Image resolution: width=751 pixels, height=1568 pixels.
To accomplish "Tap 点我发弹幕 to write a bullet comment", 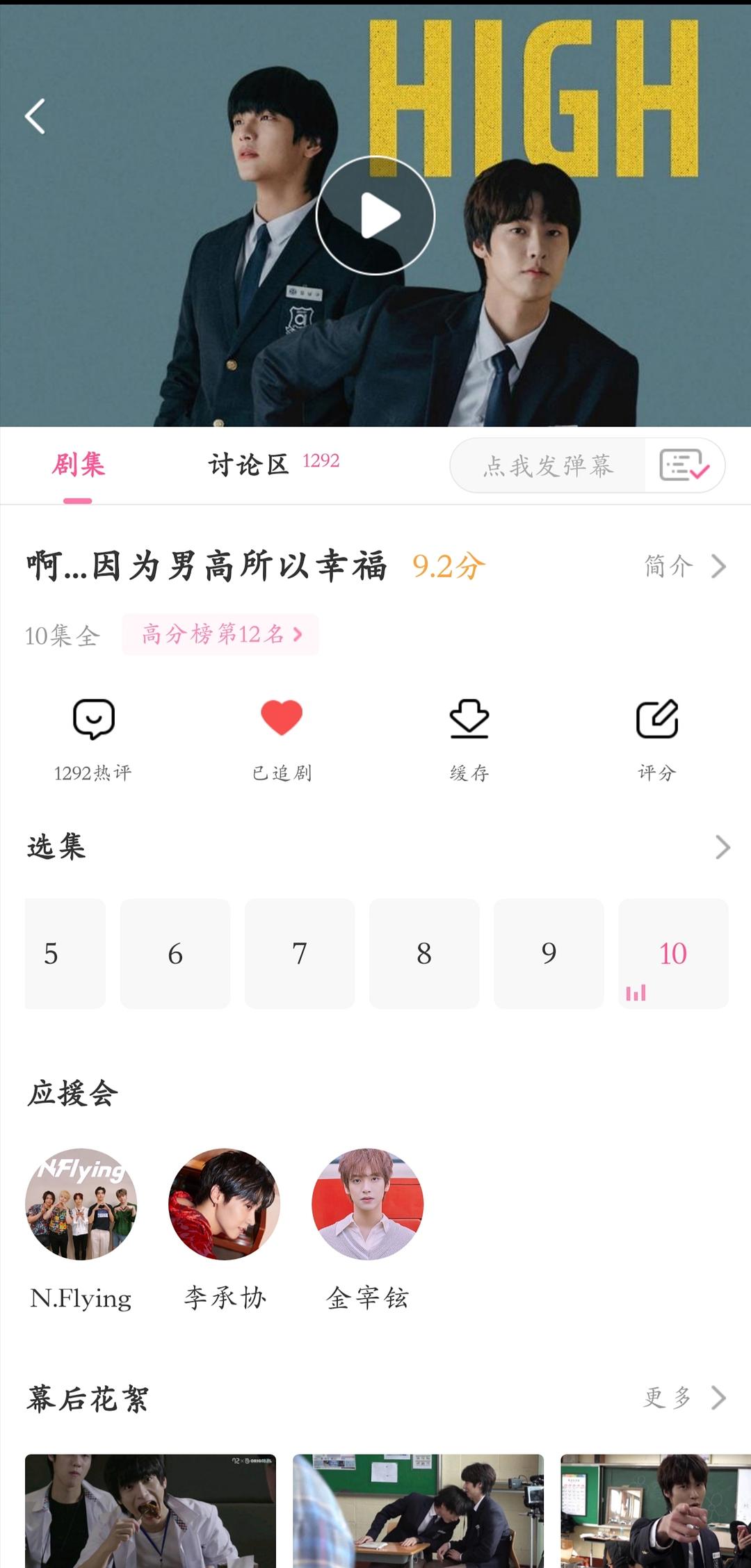I will coord(548,465).
